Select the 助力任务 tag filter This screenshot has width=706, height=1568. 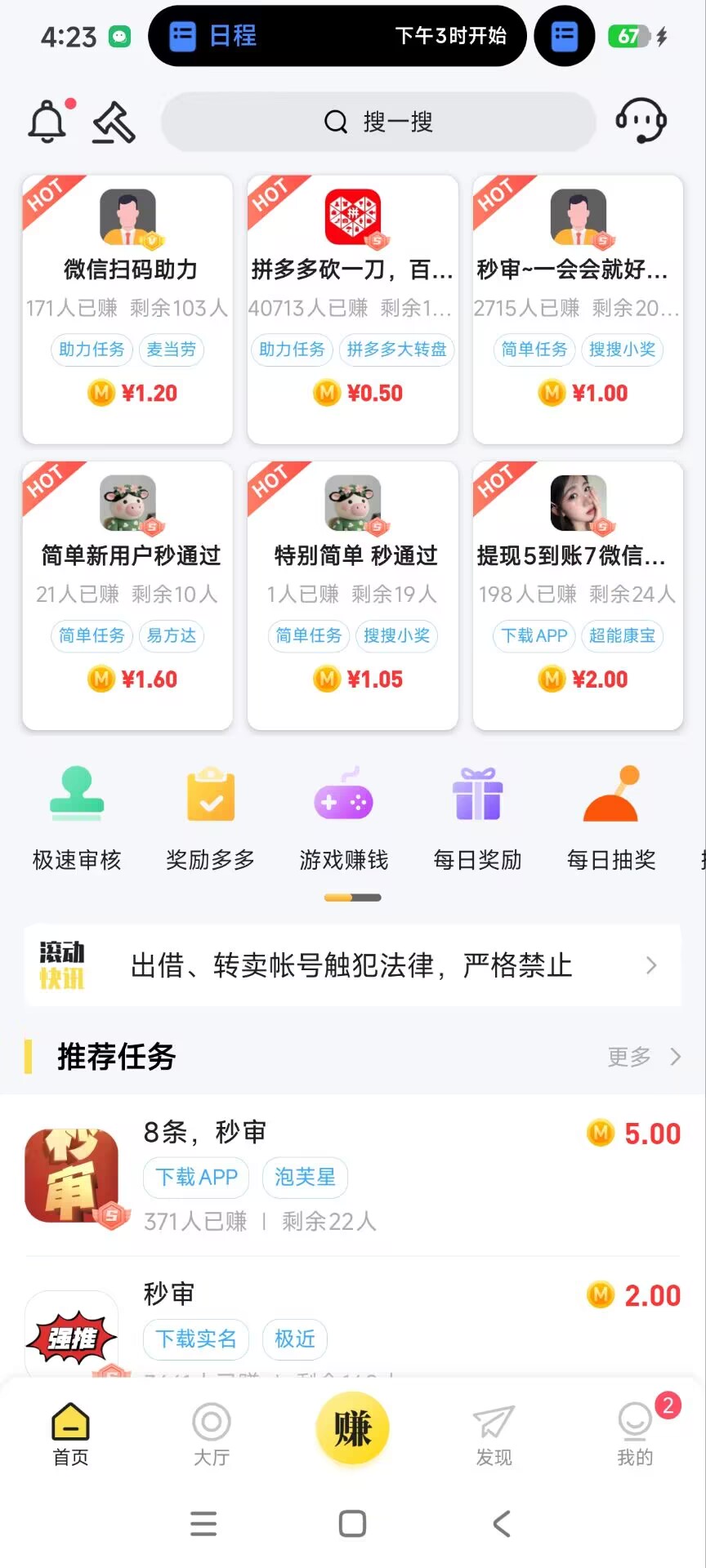point(91,350)
